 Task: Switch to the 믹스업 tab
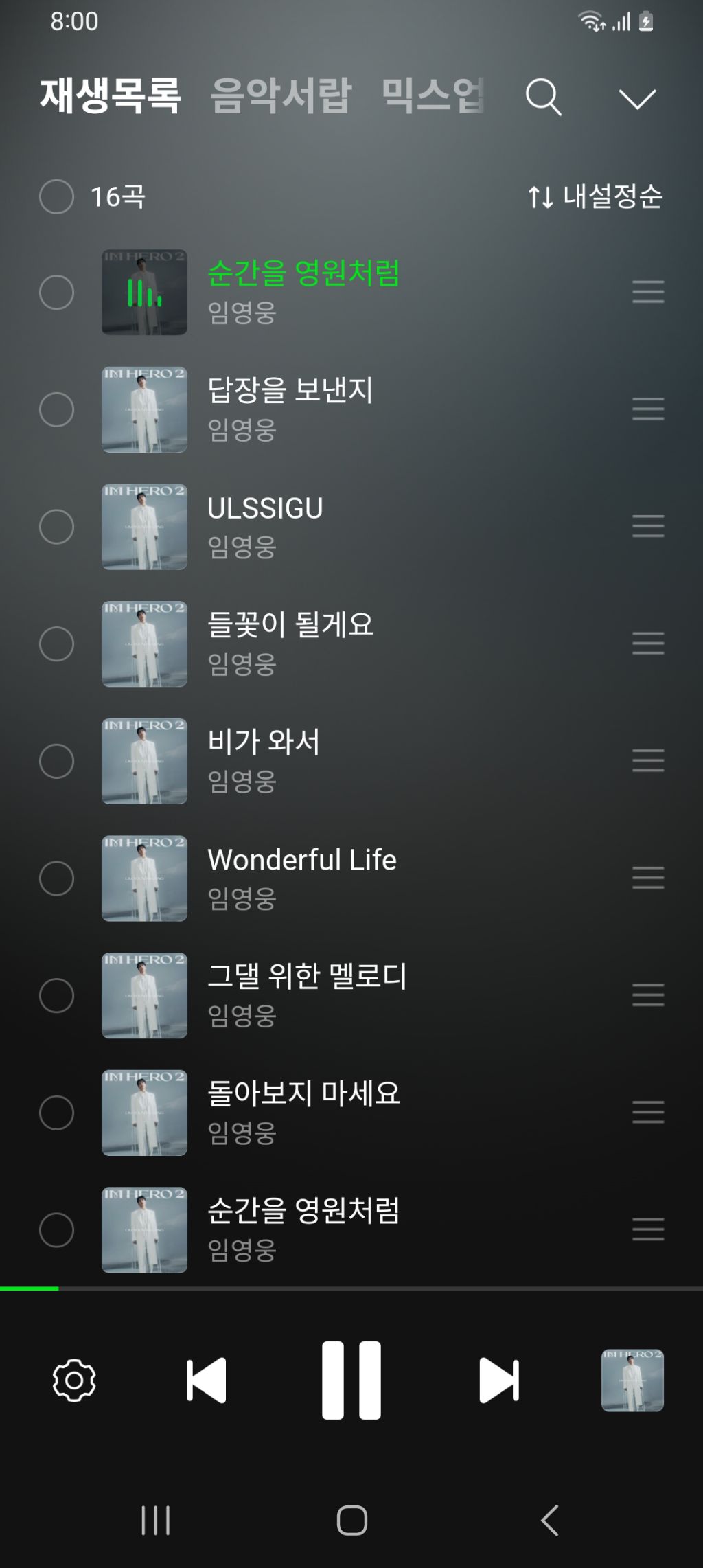pos(433,95)
